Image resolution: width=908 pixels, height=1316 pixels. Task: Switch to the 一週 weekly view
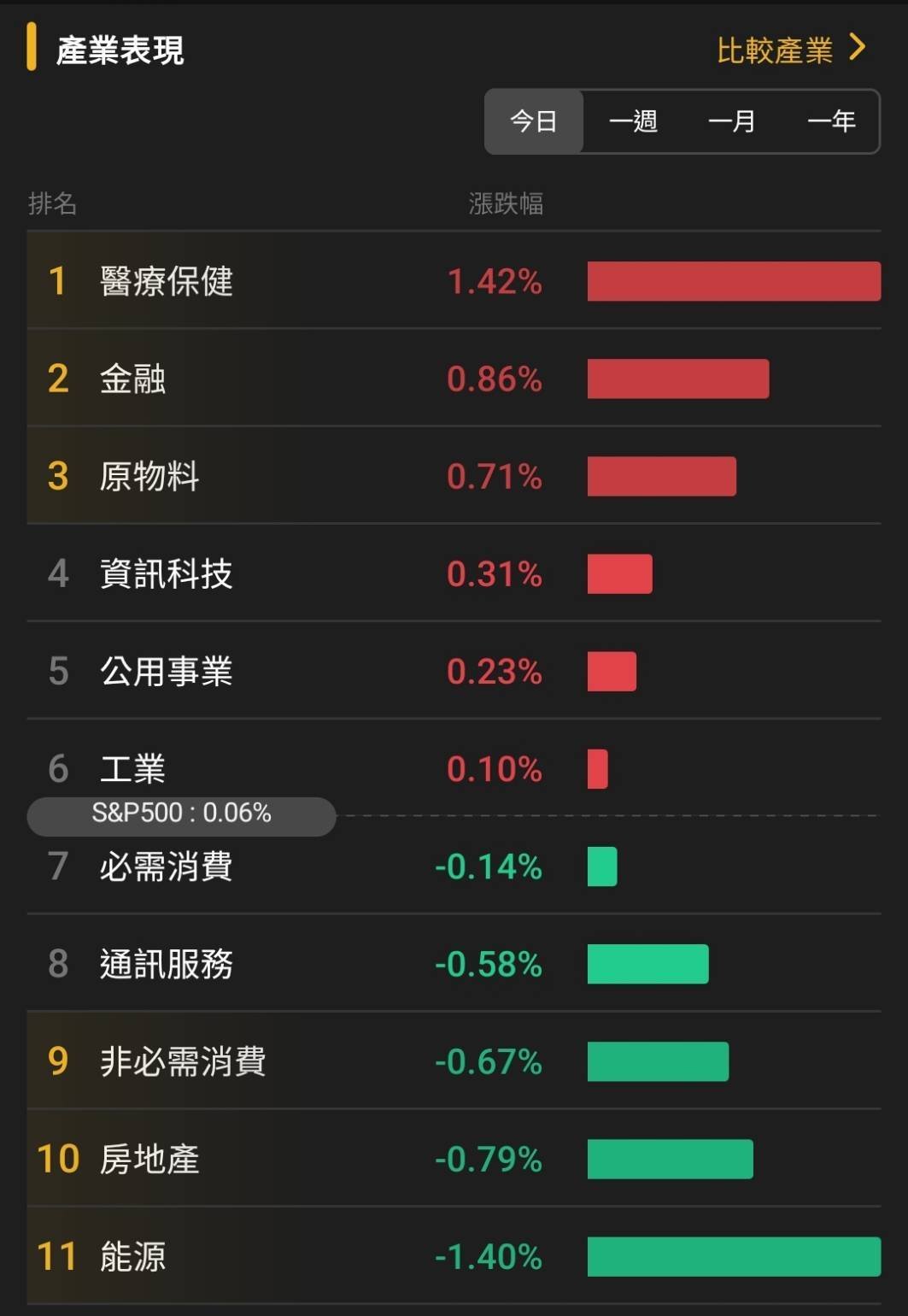[635, 121]
